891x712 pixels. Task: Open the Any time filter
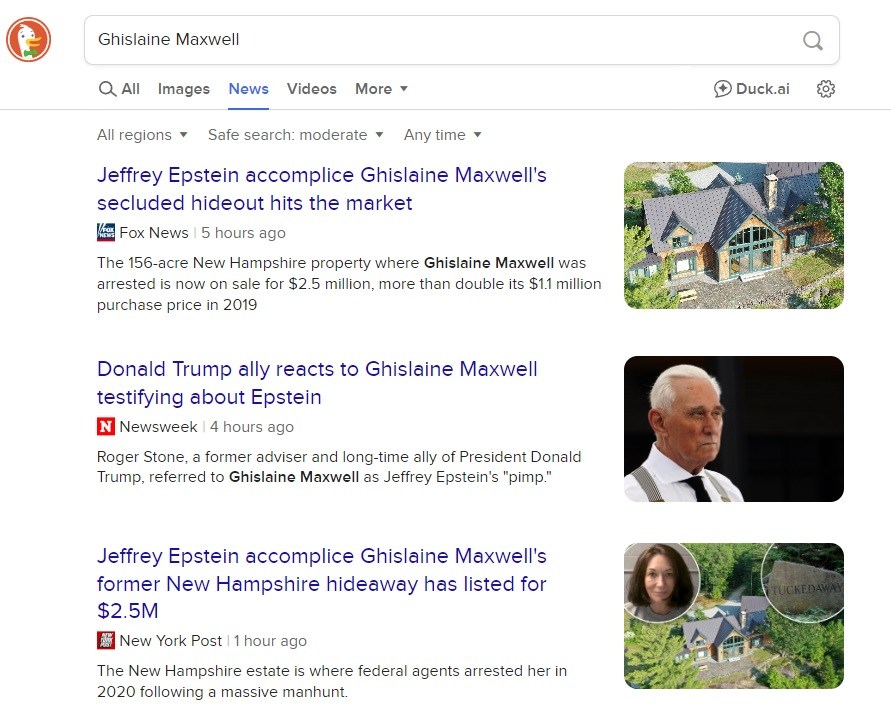coord(442,135)
